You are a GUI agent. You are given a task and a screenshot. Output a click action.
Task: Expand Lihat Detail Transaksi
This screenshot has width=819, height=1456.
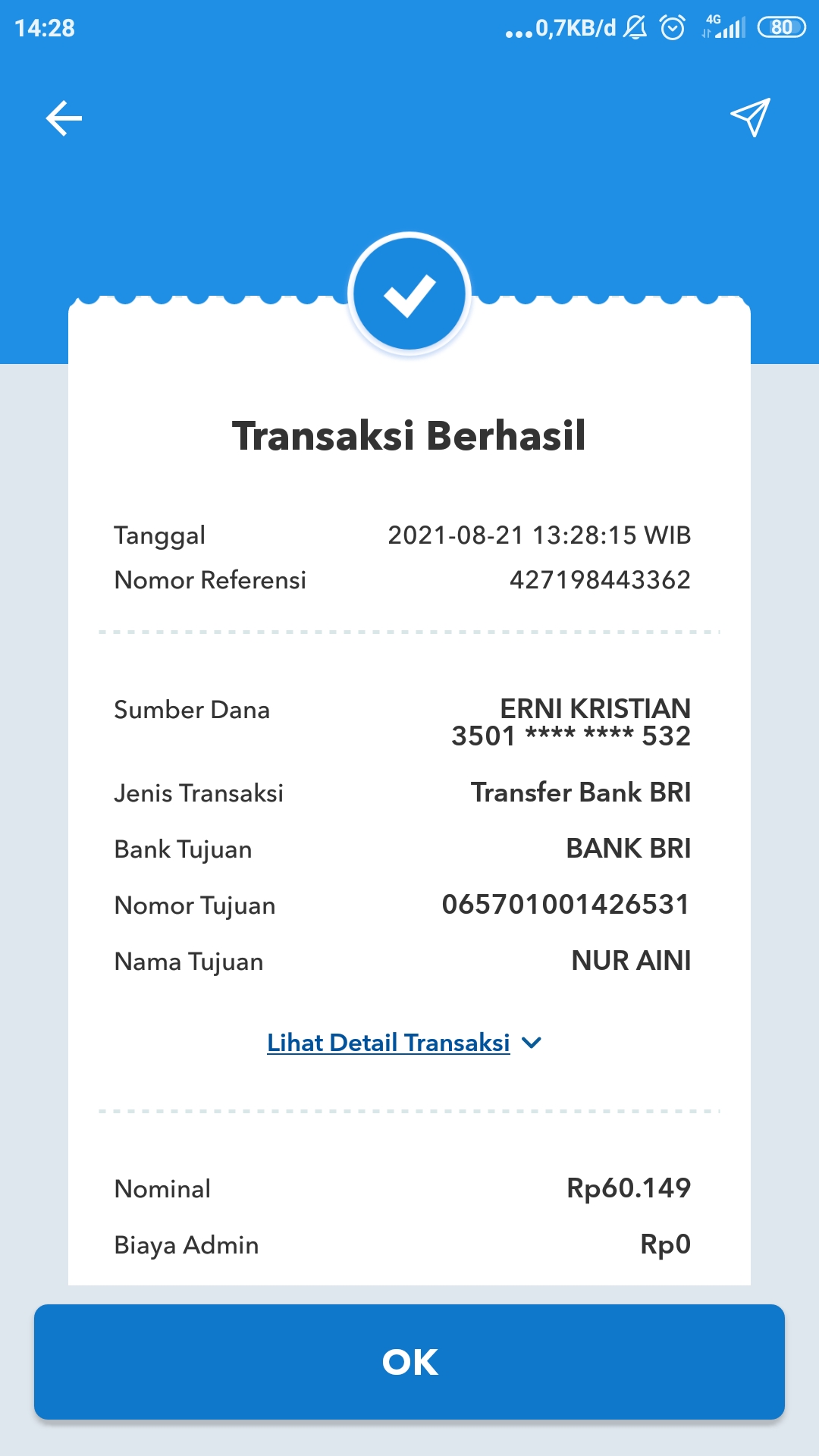[x=404, y=1043]
